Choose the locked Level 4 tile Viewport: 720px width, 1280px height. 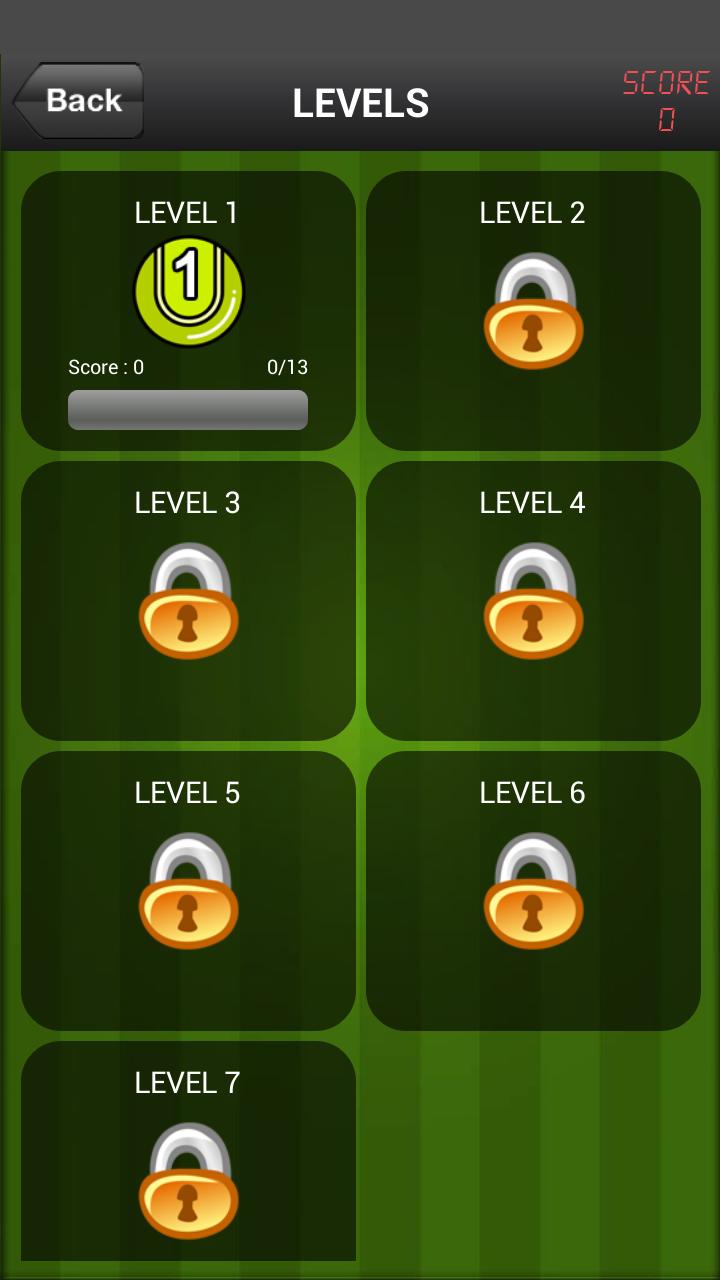tap(533, 600)
